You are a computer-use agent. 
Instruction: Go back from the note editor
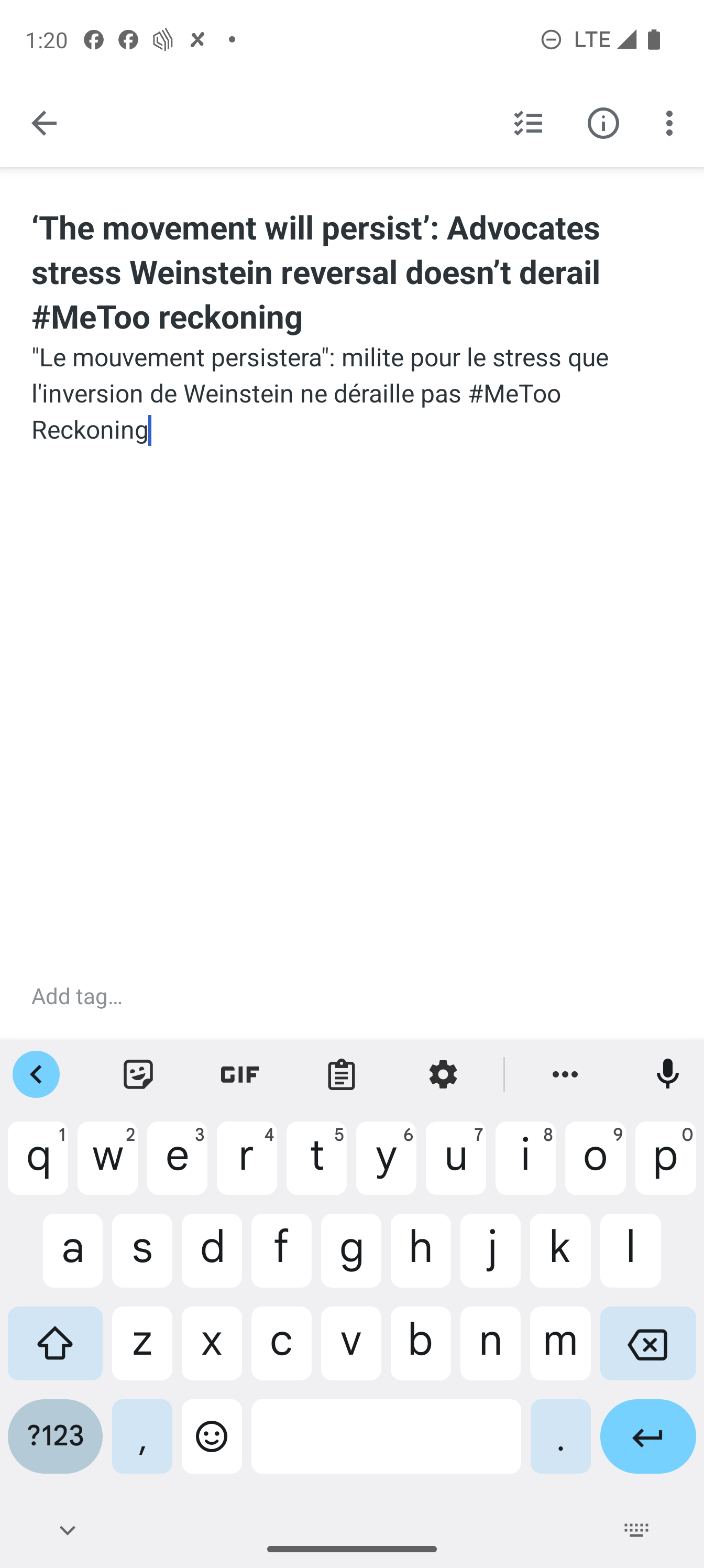pos(44,123)
